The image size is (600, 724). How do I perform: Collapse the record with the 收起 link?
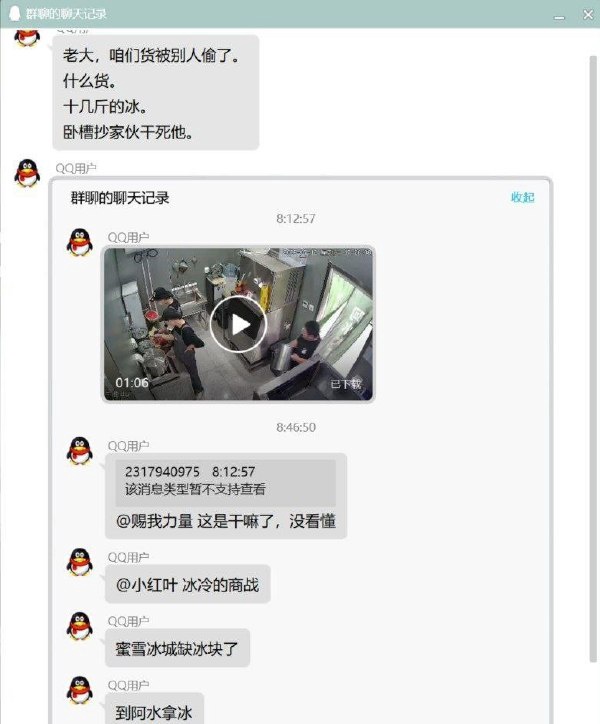tap(522, 198)
